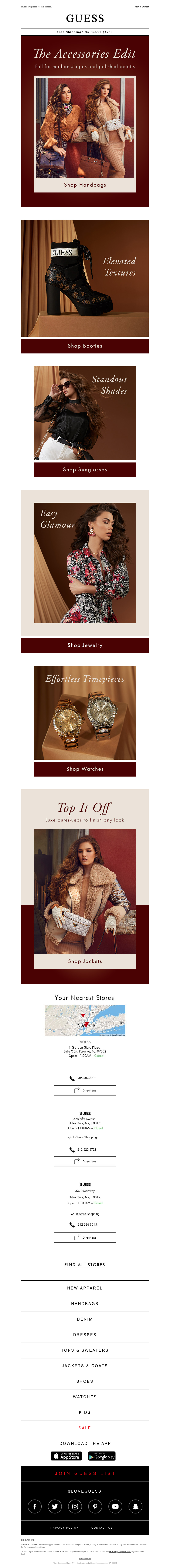
Task: Open the Privacy Policy link
Action: (x=64, y=1527)
